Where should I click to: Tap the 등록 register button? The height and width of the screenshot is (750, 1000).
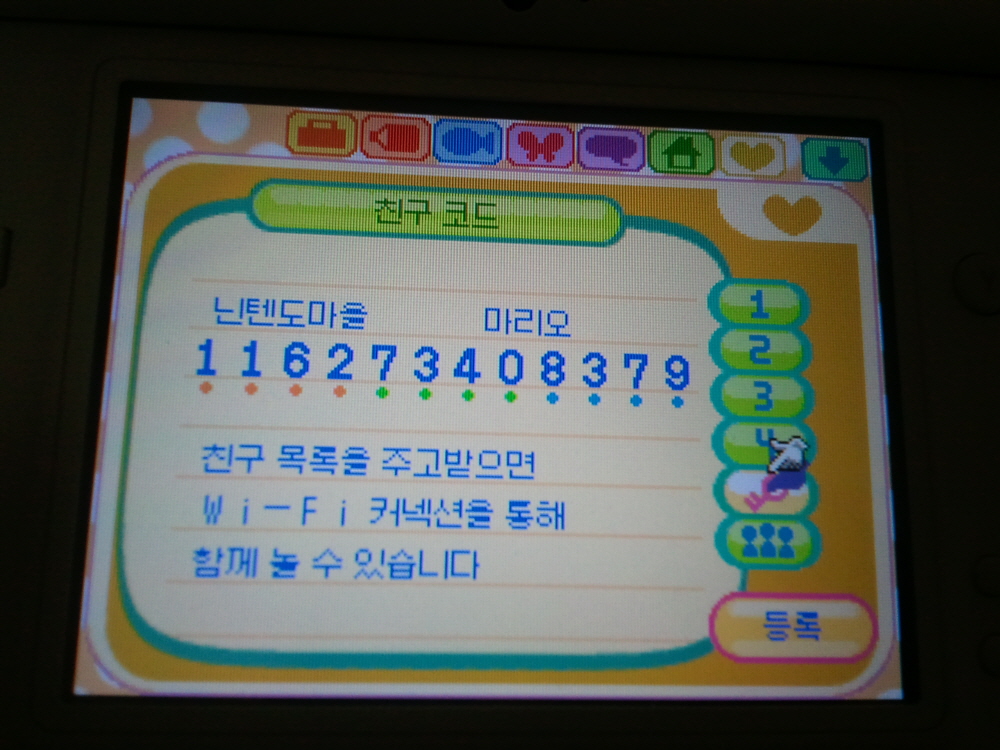click(x=792, y=627)
